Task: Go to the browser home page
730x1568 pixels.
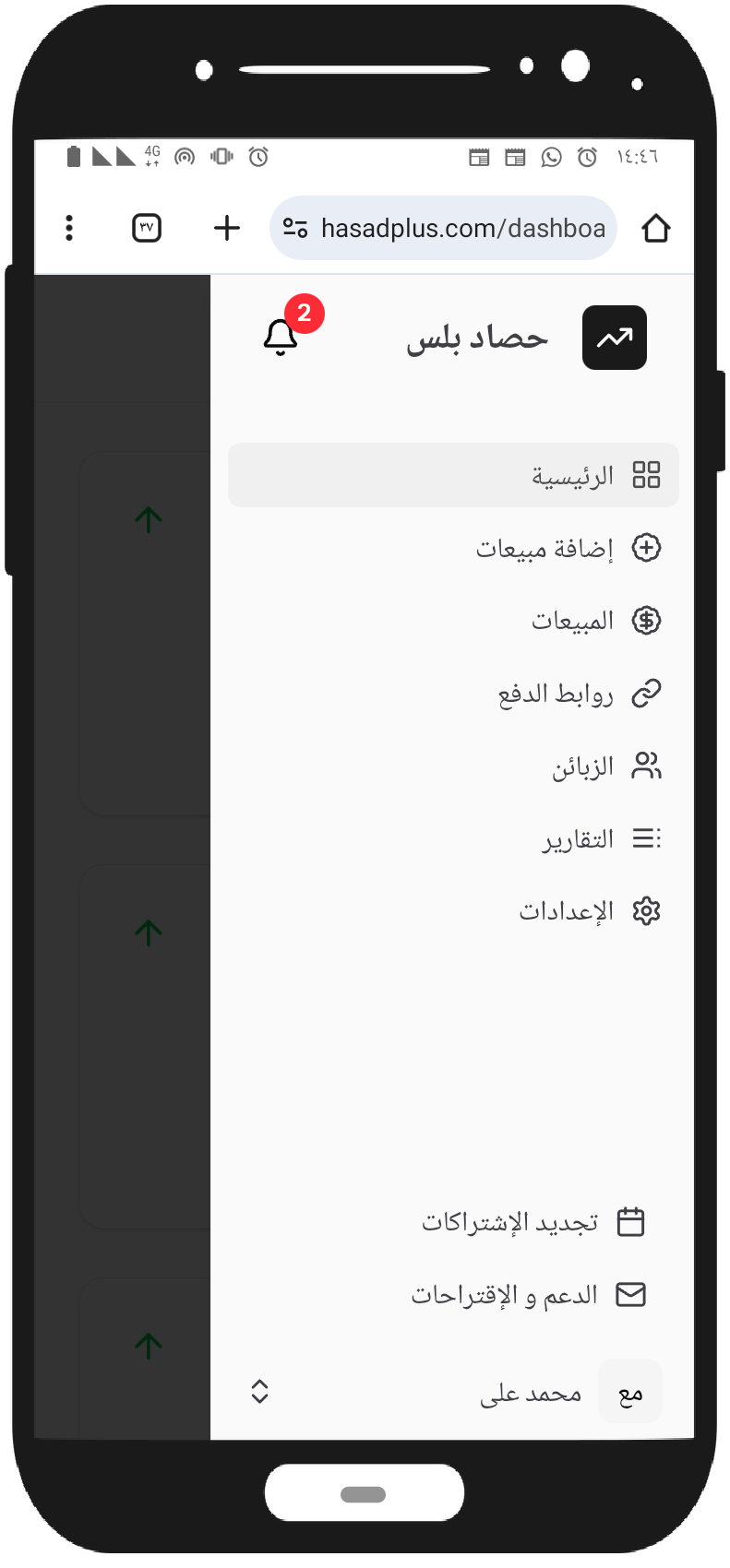Action: click(x=655, y=228)
